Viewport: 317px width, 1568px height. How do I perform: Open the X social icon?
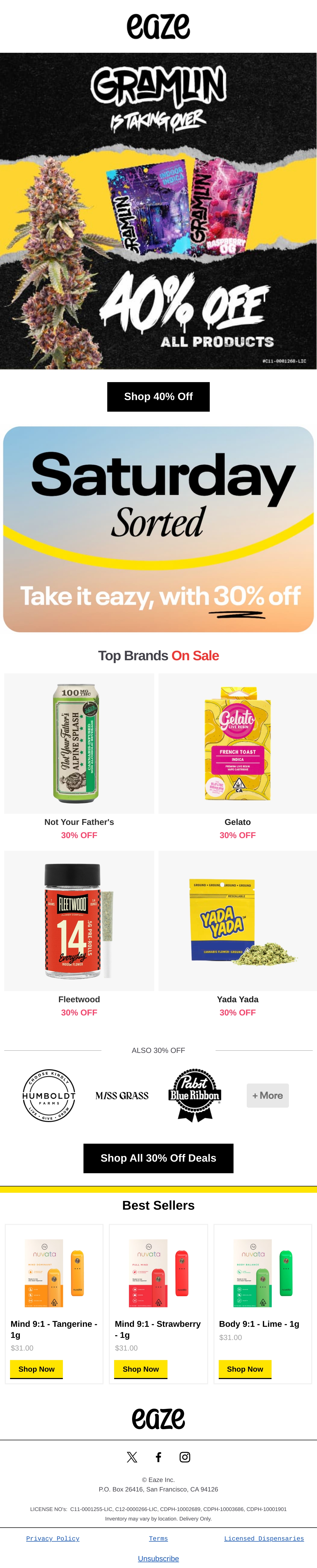pos(132,1457)
